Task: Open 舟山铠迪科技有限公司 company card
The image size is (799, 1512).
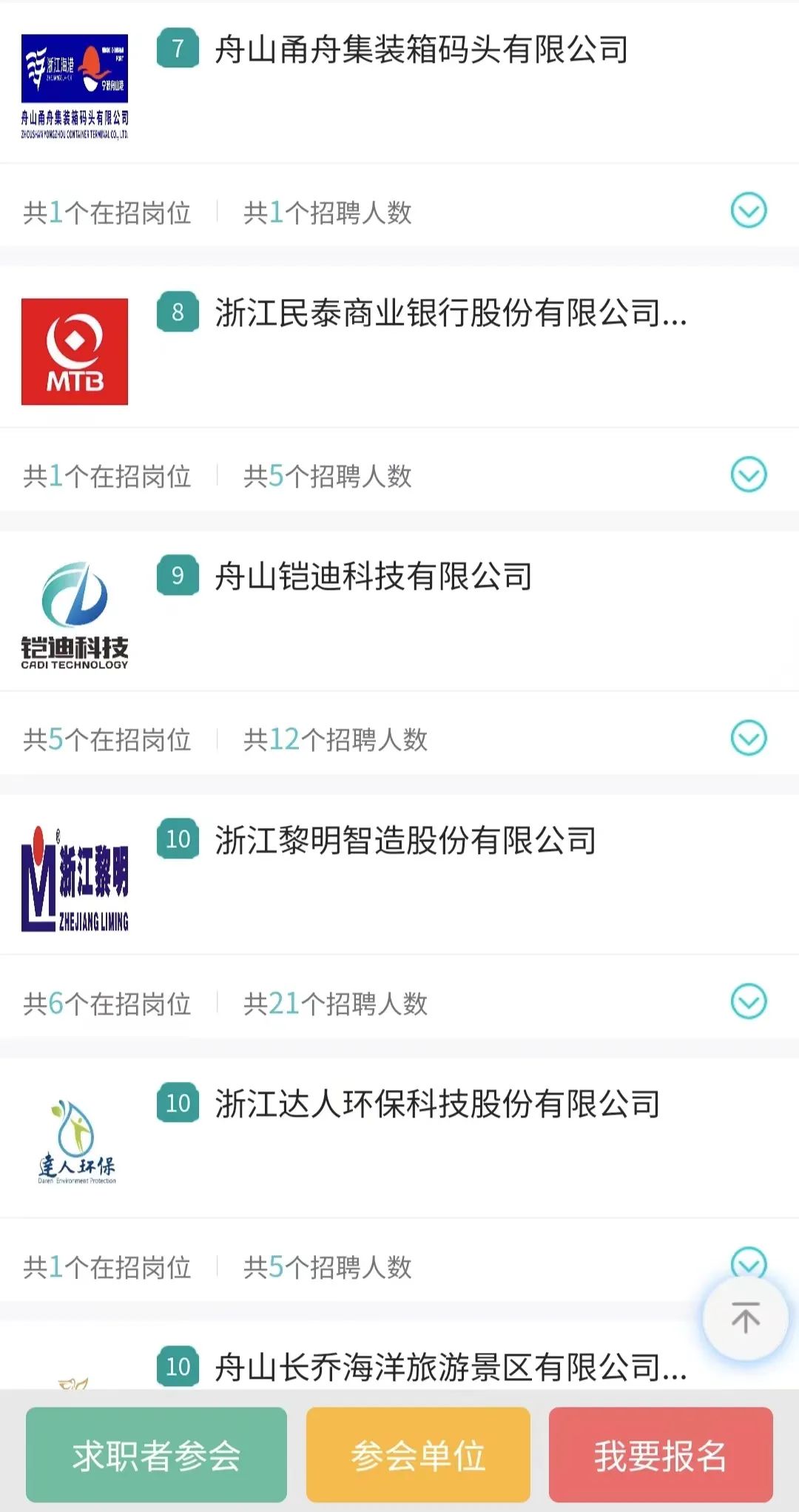Action: (373, 577)
